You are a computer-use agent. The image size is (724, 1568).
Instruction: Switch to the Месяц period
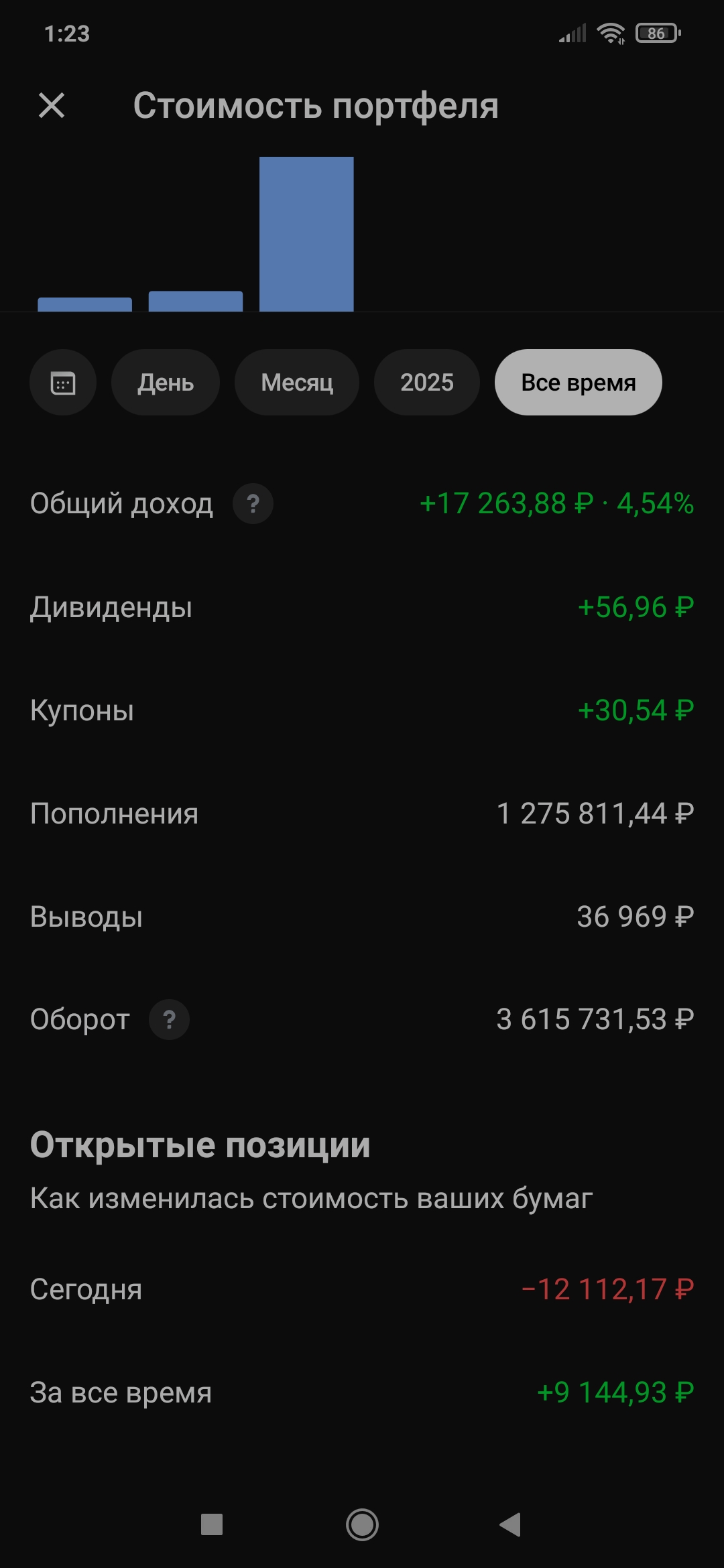point(297,383)
